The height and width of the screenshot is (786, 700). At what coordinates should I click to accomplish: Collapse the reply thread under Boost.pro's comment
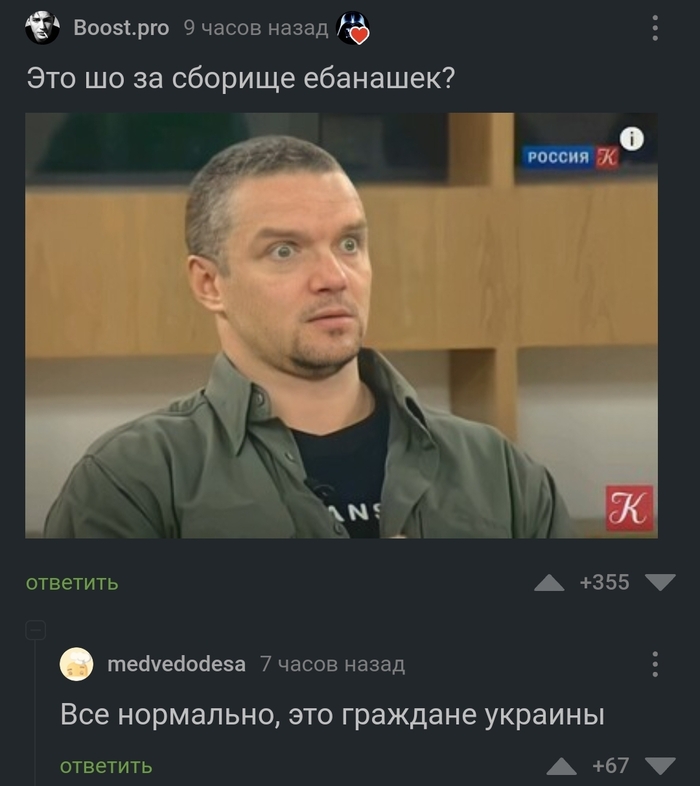(x=37, y=630)
